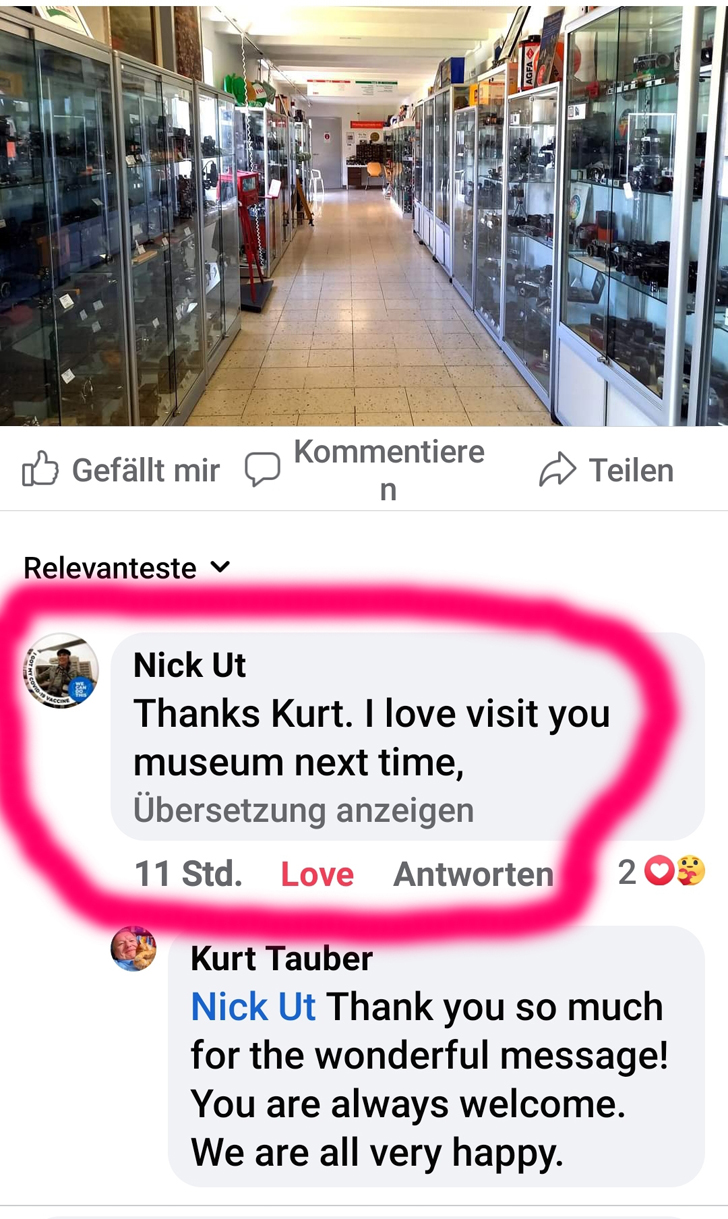Like the post with Gefällt mir
Viewport: 728px width, 1219px height.
(121, 470)
